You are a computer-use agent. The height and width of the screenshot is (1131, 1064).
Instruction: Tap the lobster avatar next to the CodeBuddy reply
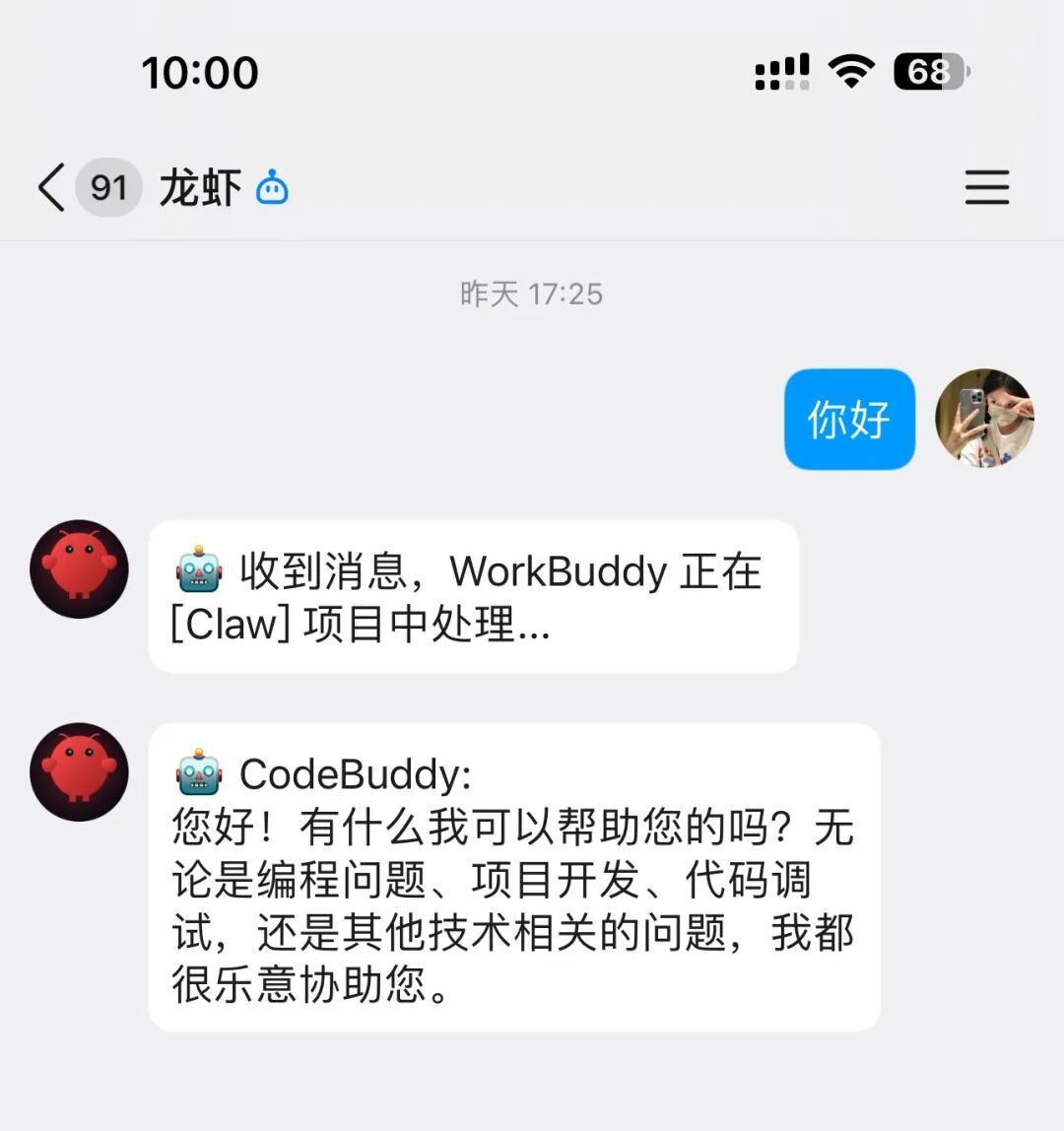pos(79,772)
